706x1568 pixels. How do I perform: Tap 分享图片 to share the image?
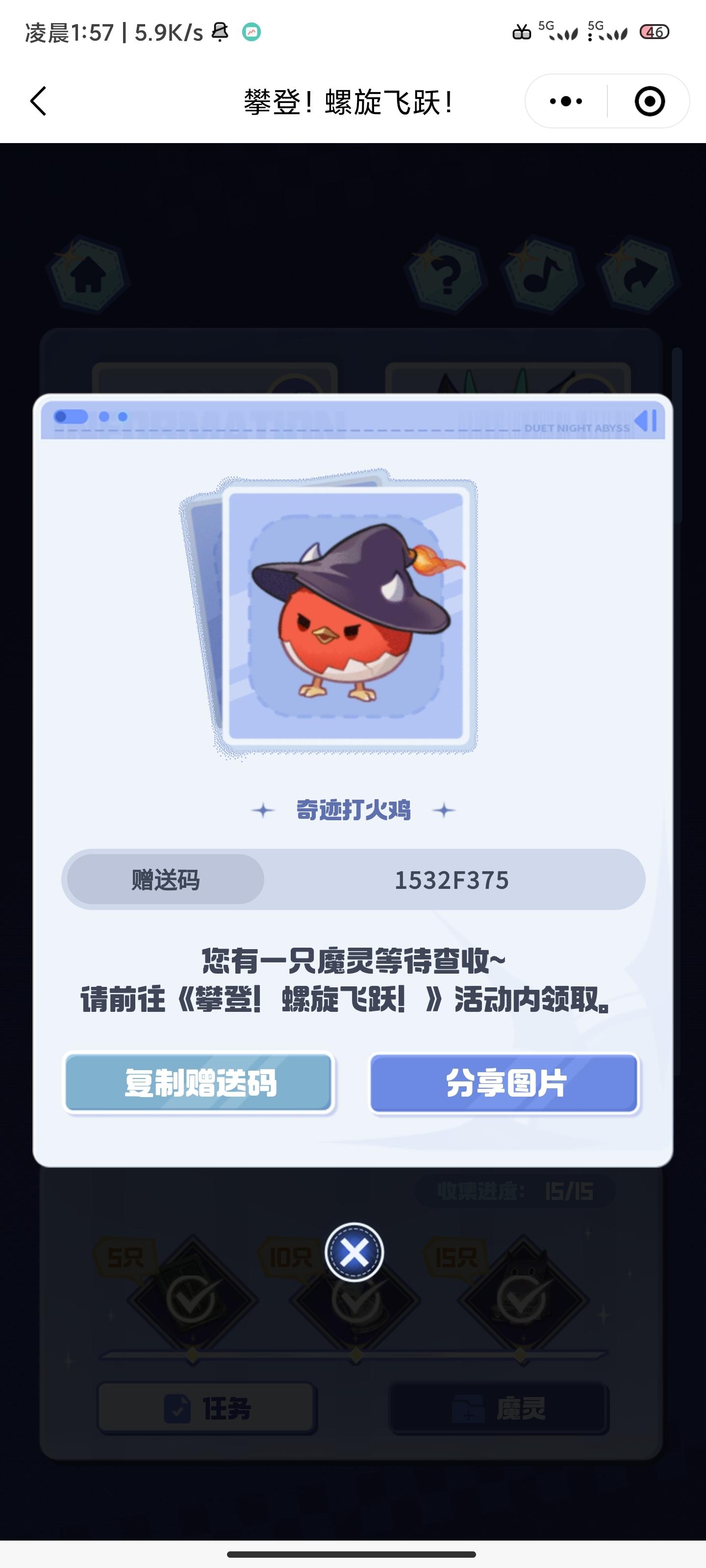(x=505, y=1083)
